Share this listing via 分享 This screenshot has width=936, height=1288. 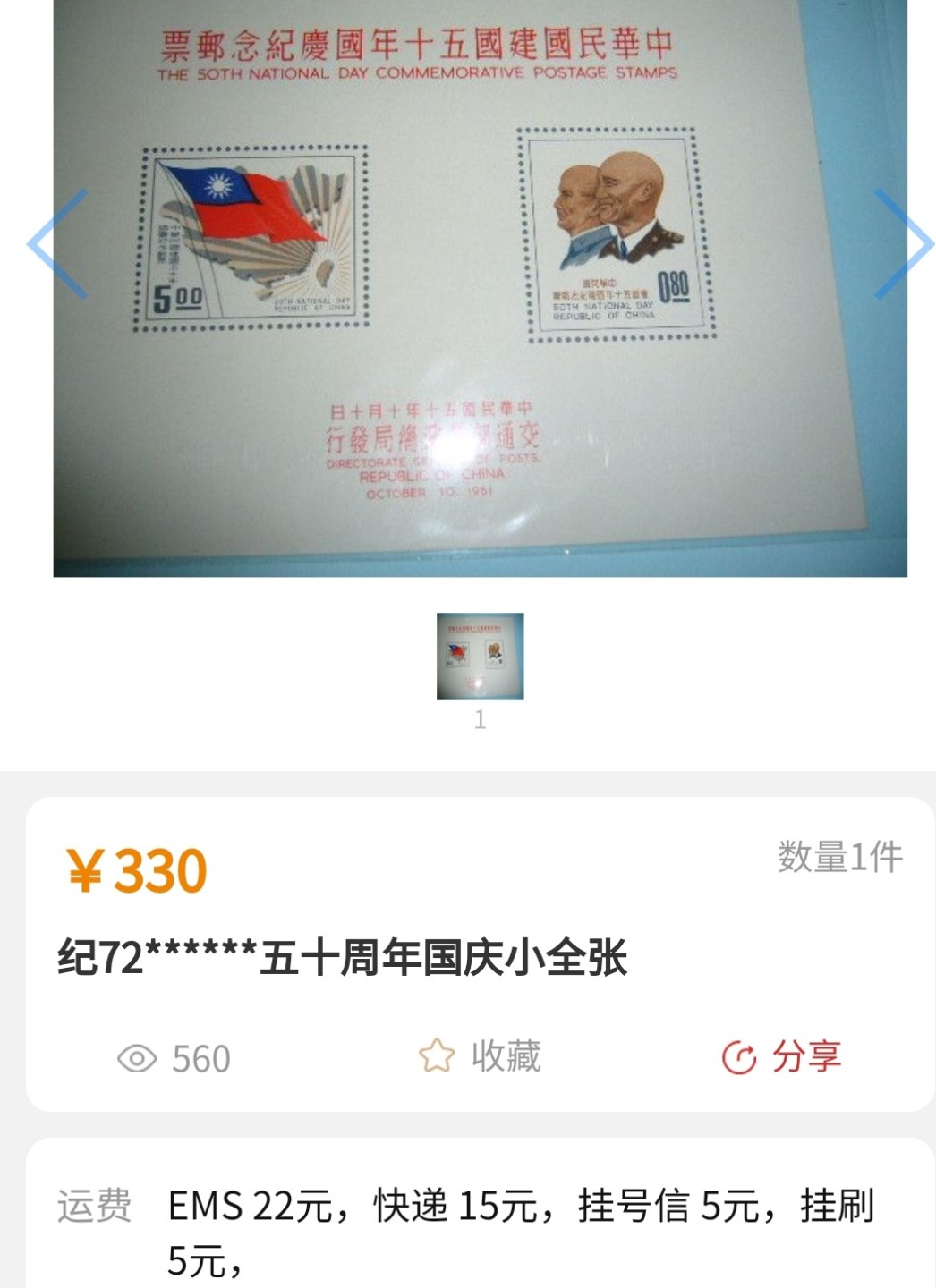pyautogui.click(x=781, y=1056)
